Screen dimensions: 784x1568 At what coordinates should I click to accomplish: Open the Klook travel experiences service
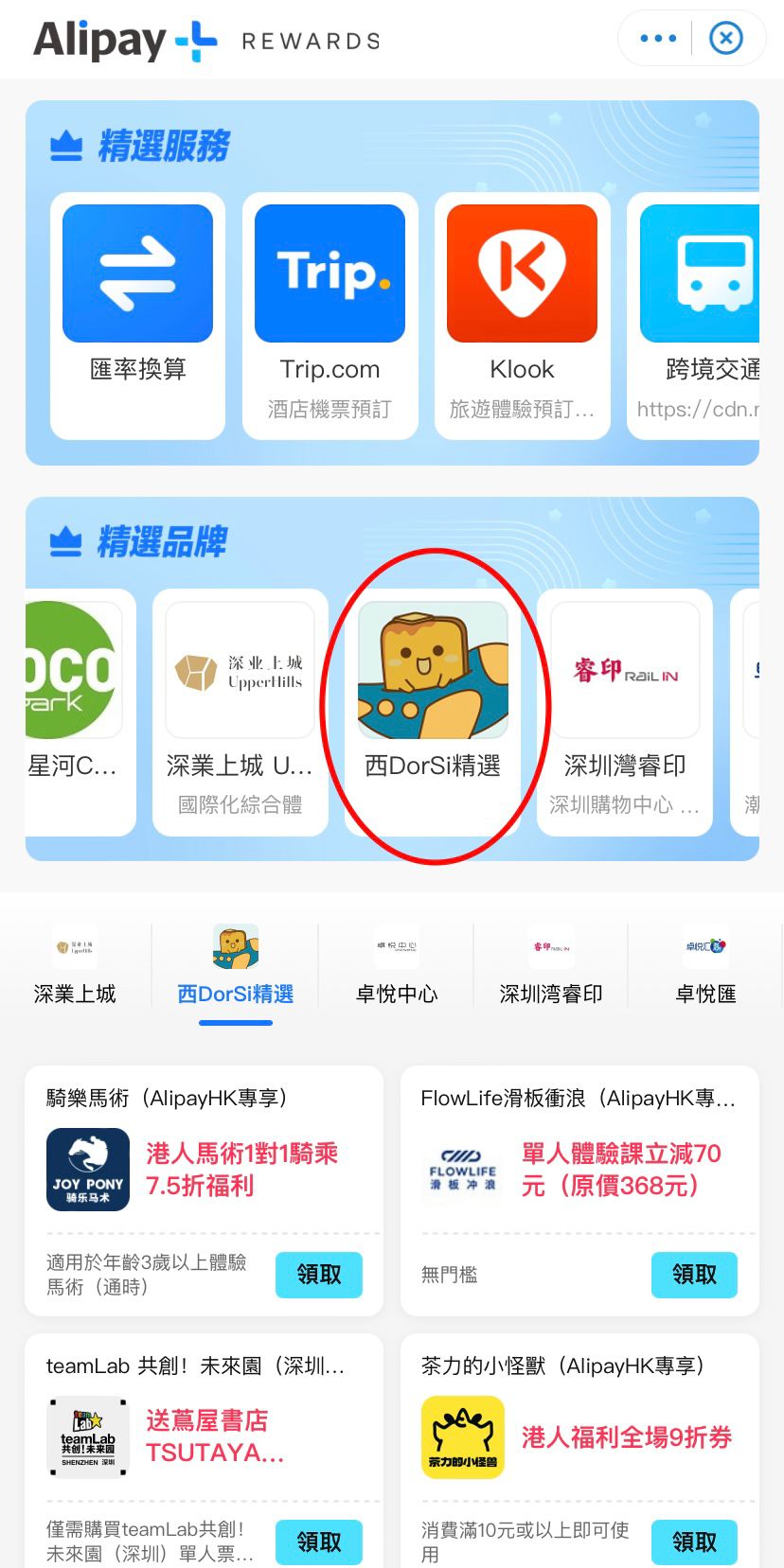pos(522,315)
